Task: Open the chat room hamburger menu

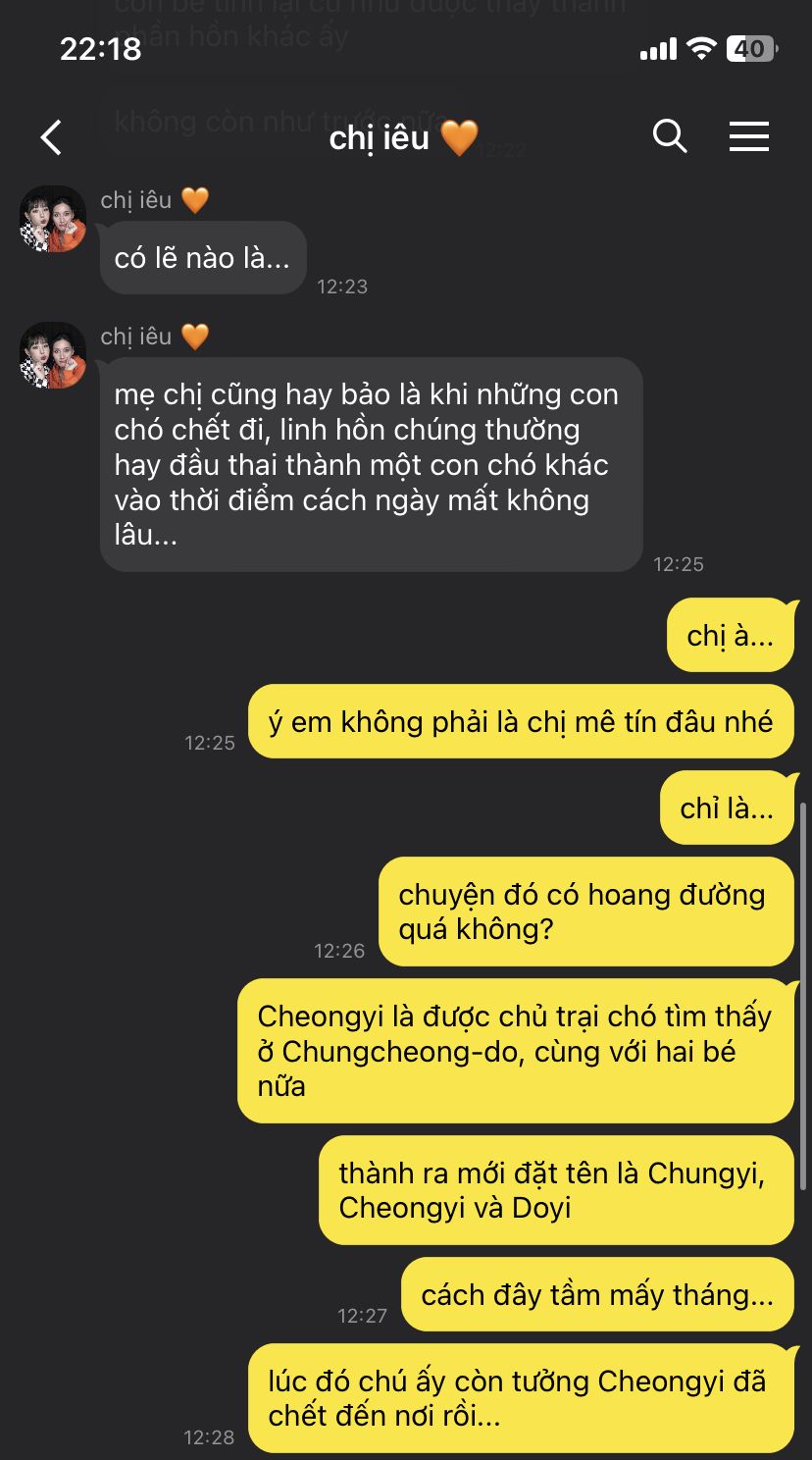Action: 748,136
